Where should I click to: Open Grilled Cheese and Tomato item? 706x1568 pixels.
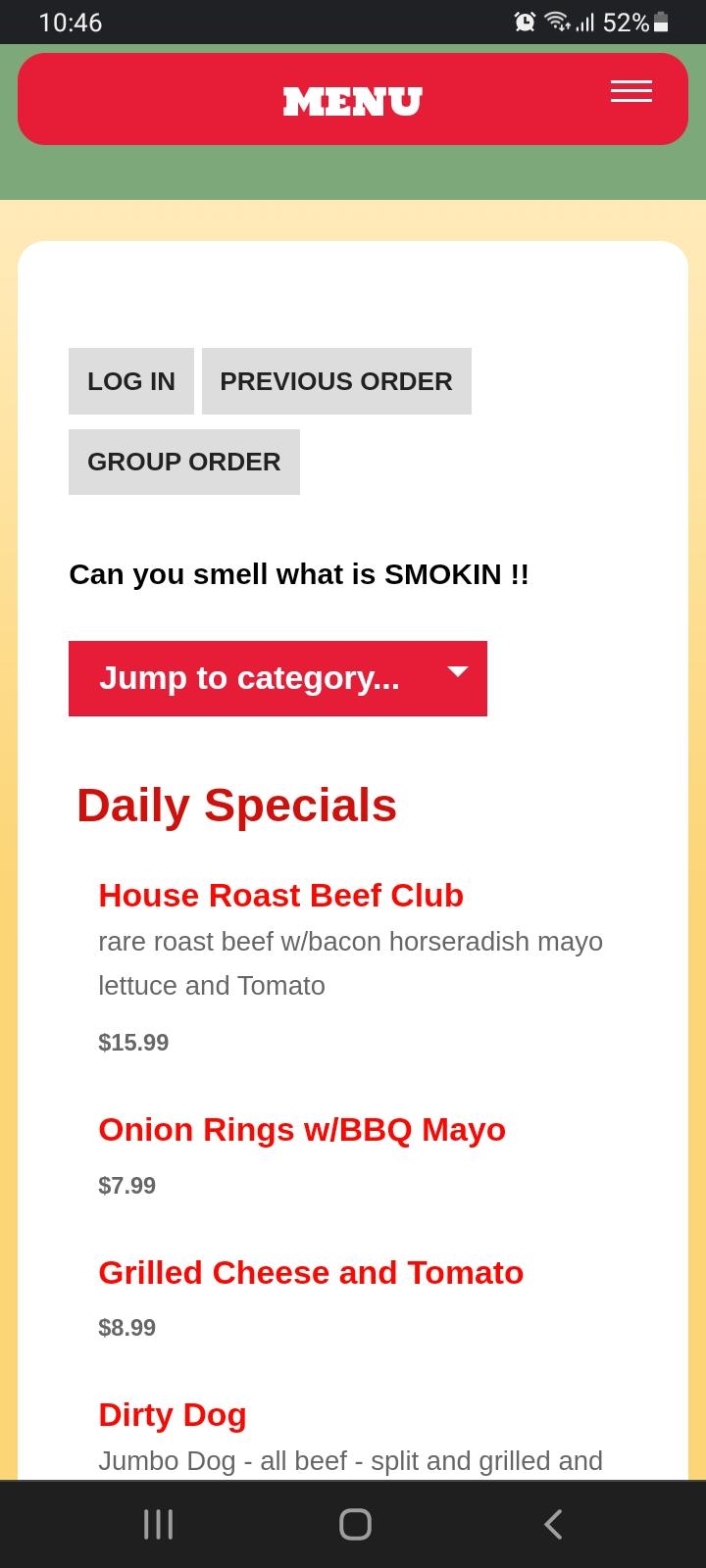tap(311, 1272)
